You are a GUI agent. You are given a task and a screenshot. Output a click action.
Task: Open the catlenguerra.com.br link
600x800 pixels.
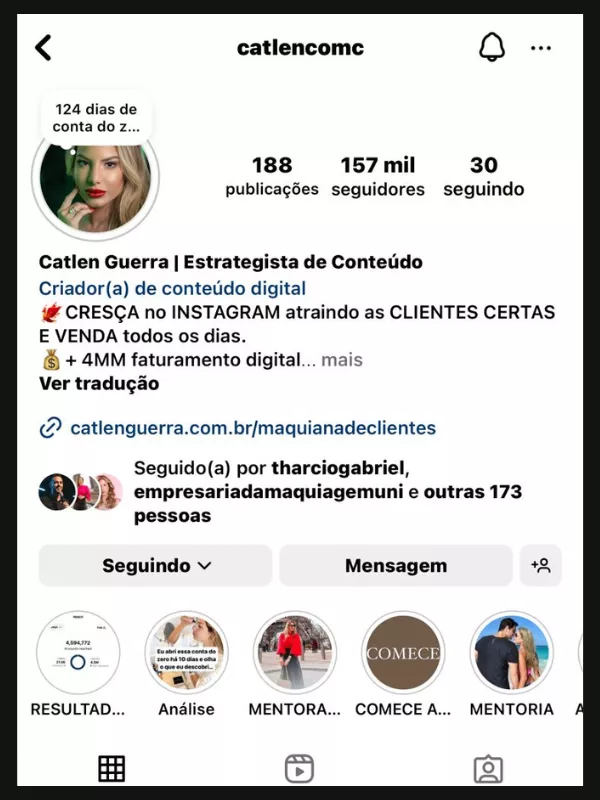tap(253, 428)
